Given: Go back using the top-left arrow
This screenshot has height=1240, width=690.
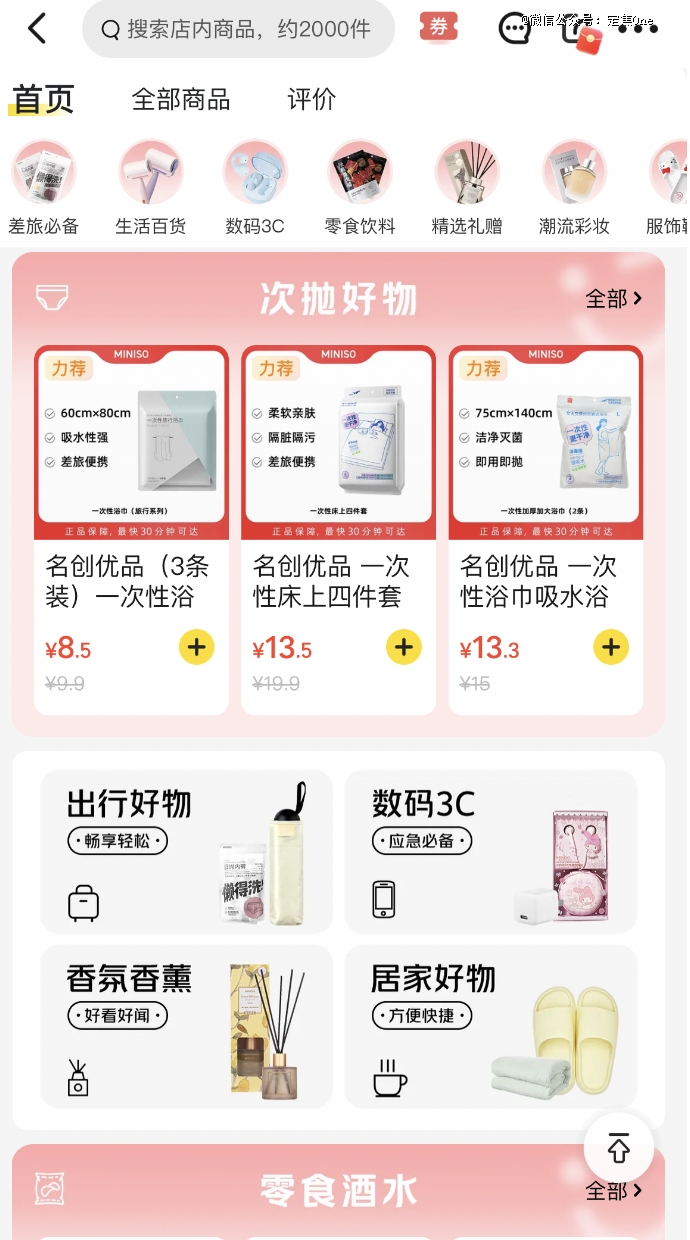Looking at the screenshot, I should coord(37,29).
